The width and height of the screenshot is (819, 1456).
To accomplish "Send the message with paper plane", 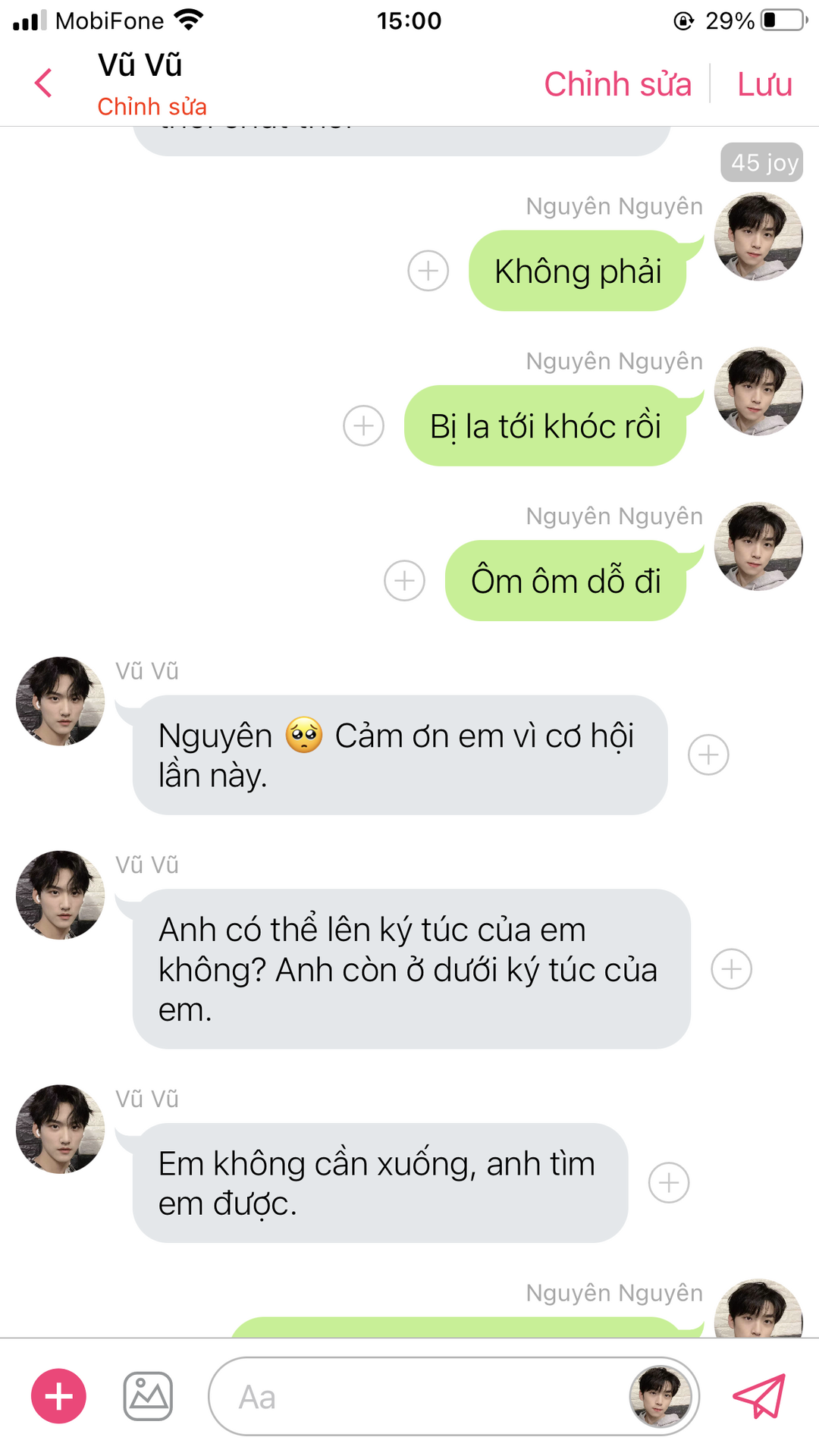I will point(759,1396).
